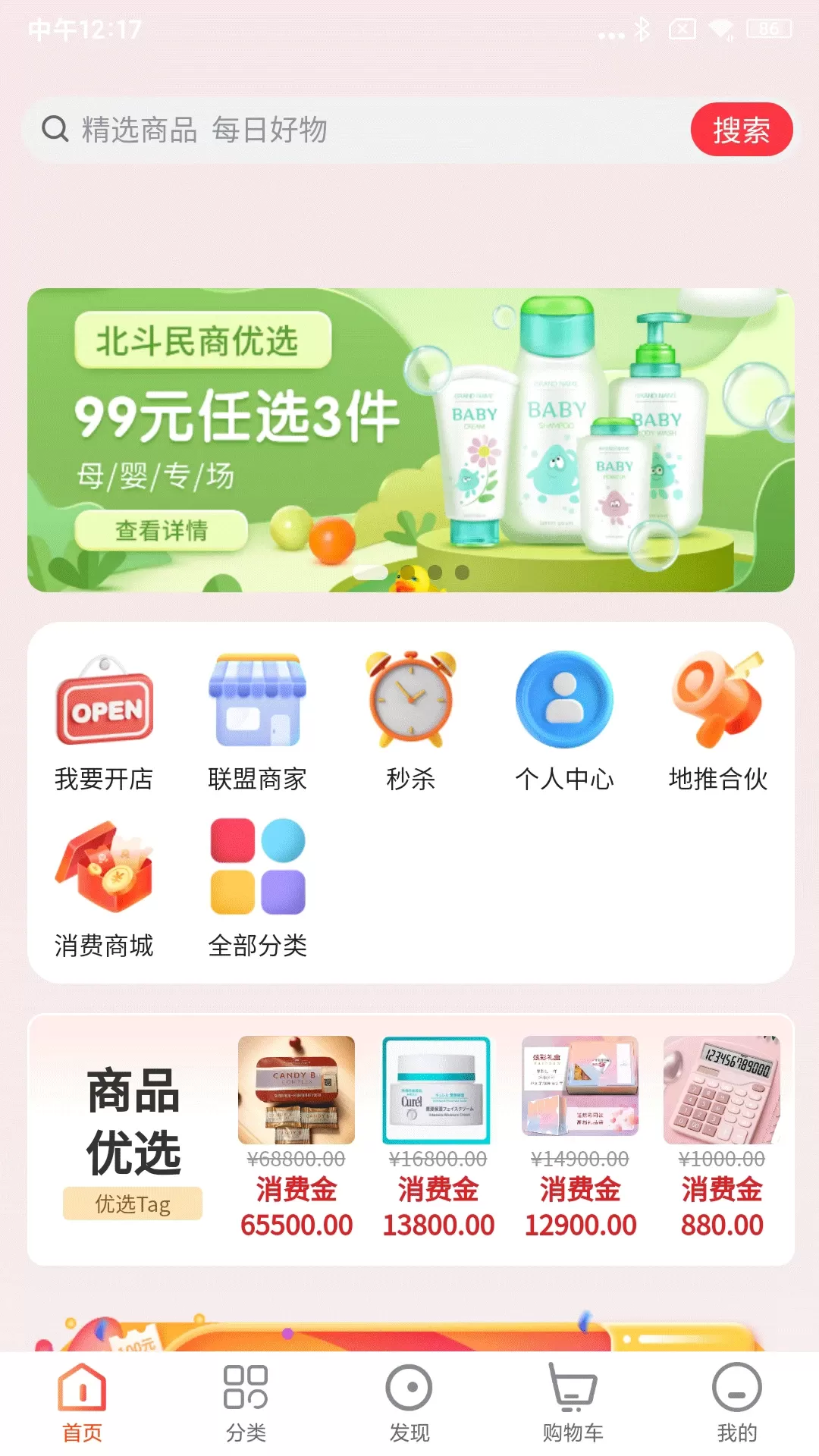Open the pink calculator priced 880.00

pos(722,1137)
